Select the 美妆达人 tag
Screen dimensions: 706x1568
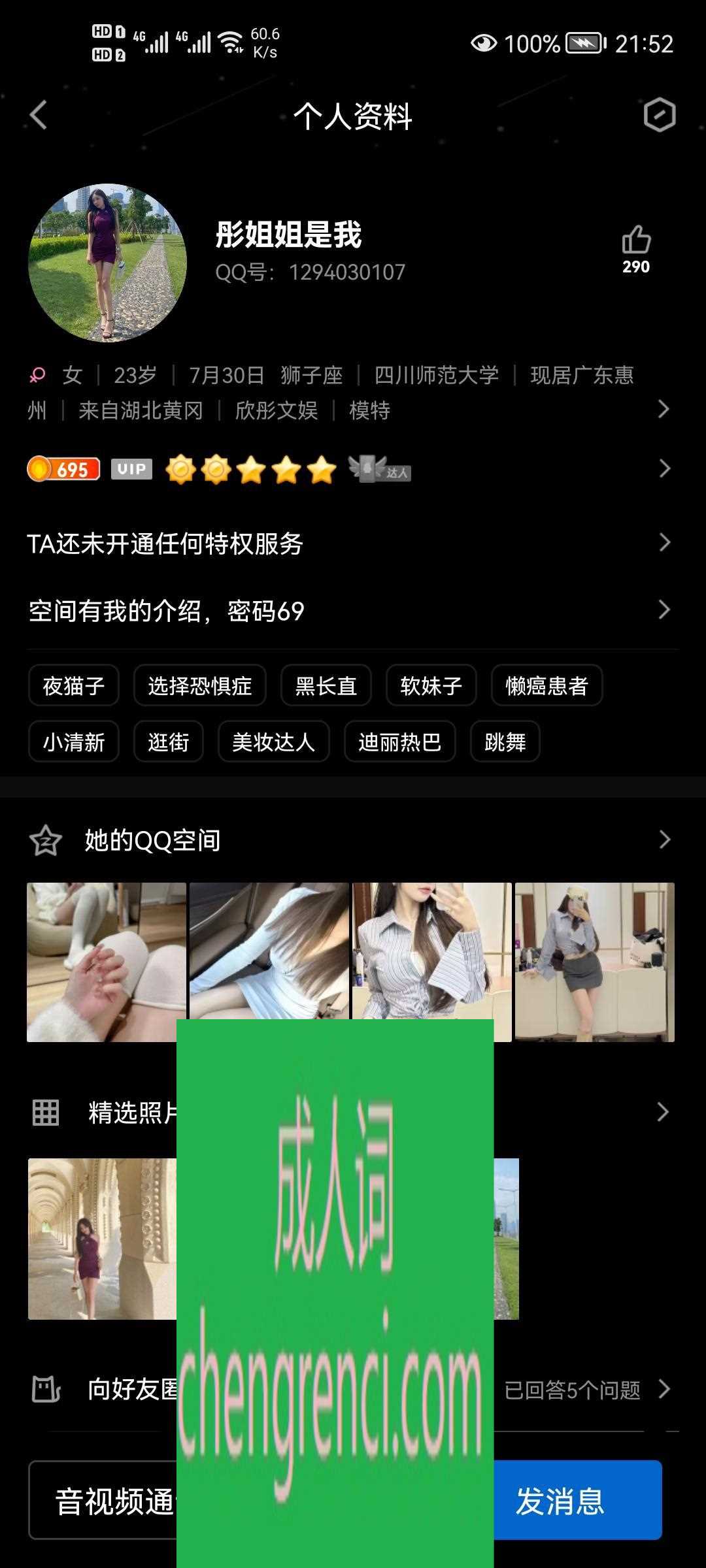(x=273, y=742)
